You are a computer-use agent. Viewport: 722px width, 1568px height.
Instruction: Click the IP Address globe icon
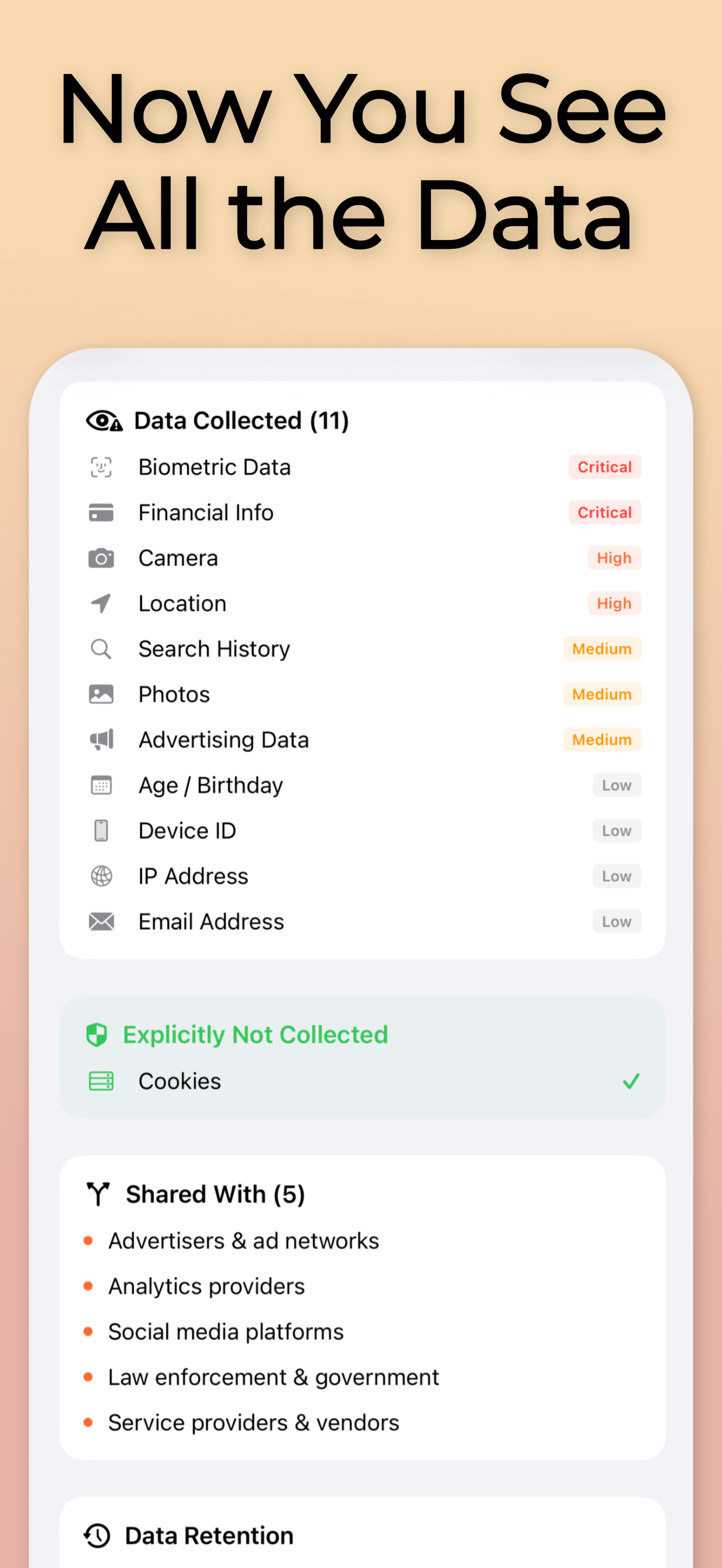point(101,876)
